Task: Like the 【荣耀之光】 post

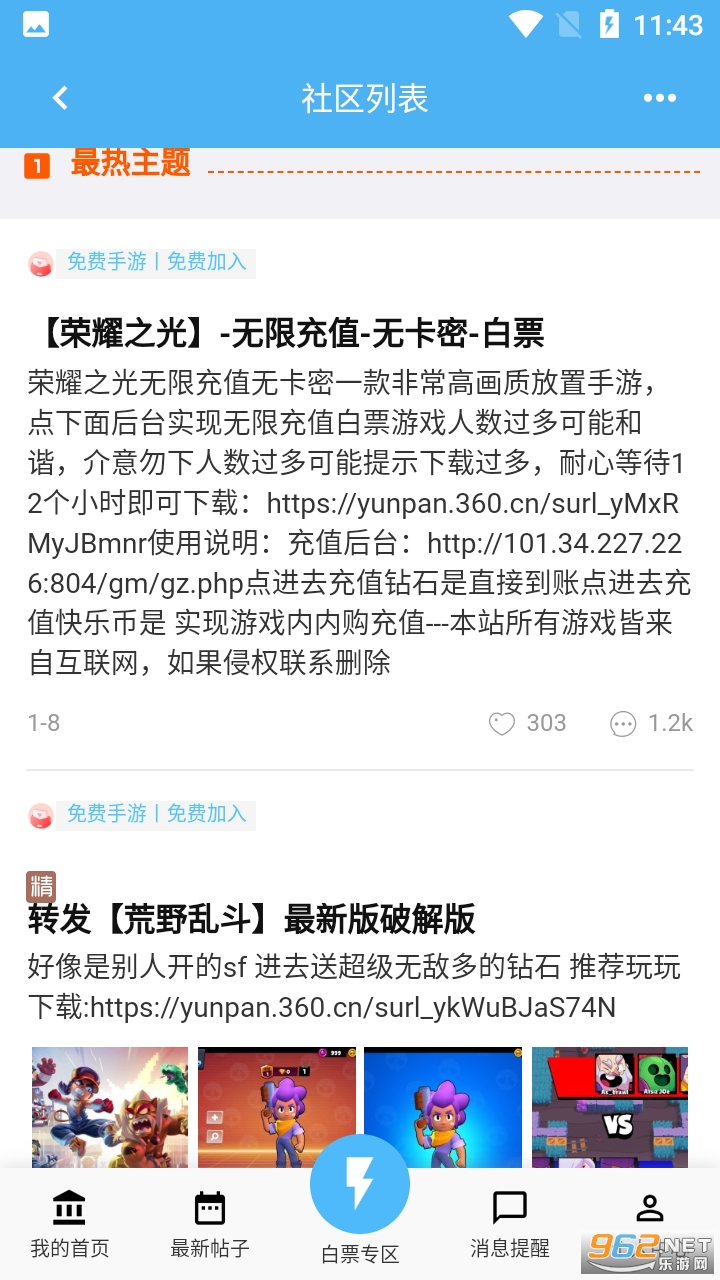Action: 502,723
